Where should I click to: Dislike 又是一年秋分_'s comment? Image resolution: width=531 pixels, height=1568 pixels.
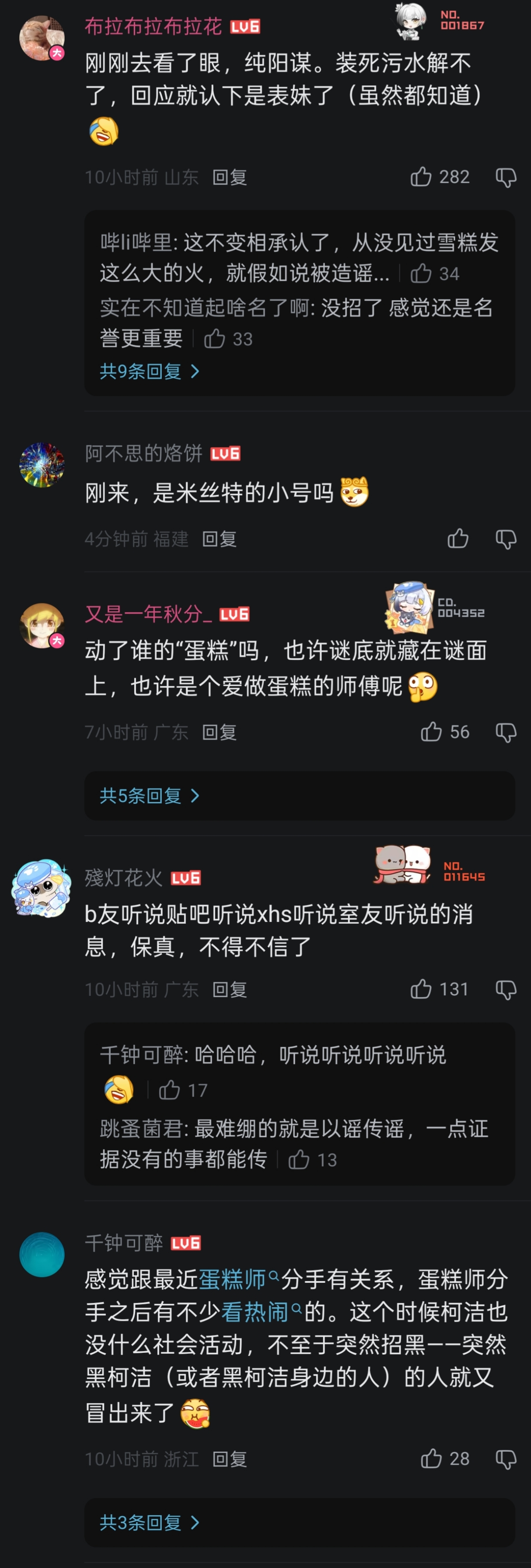[506, 732]
